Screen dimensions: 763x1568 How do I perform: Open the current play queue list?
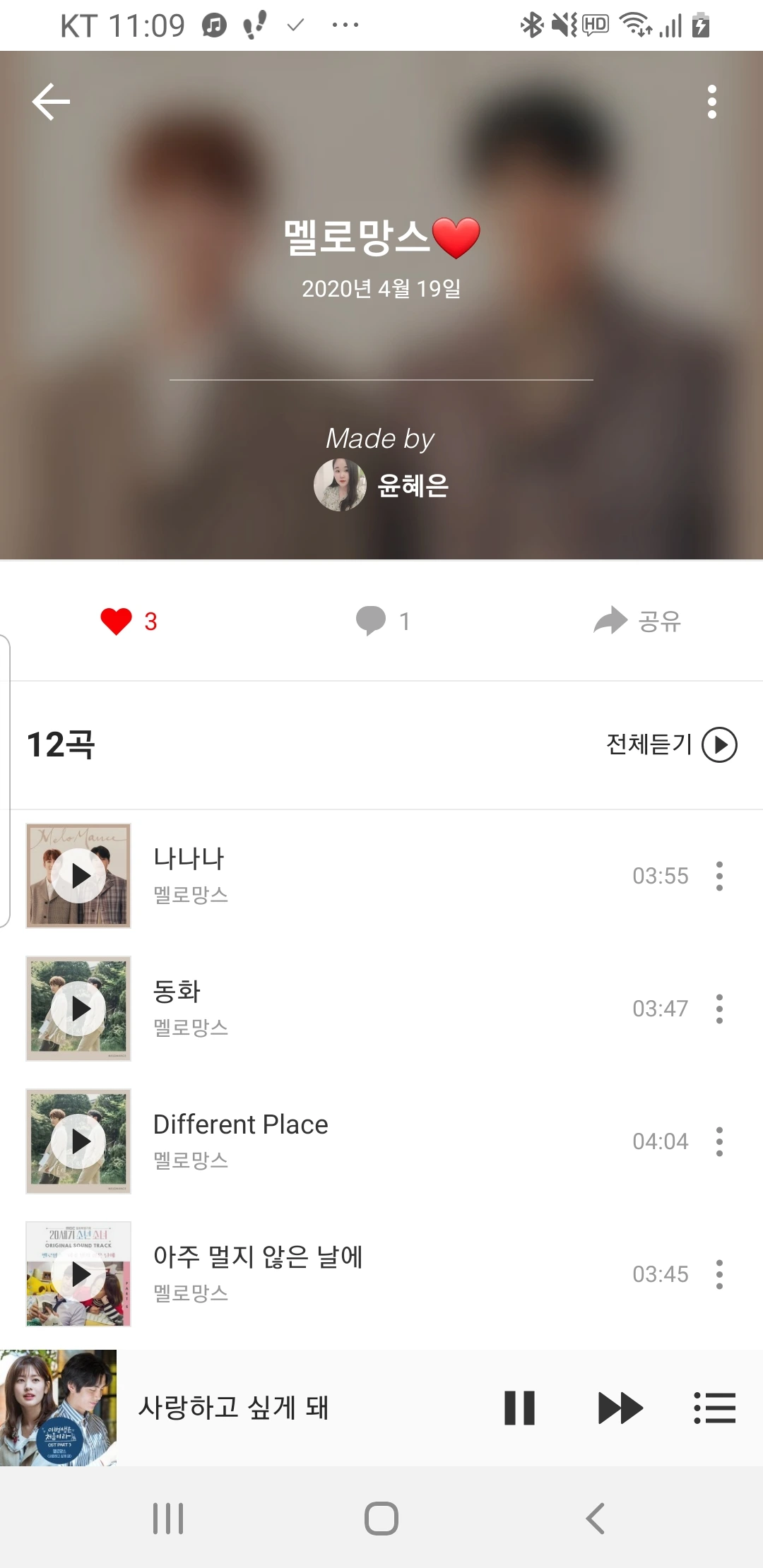(715, 1408)
